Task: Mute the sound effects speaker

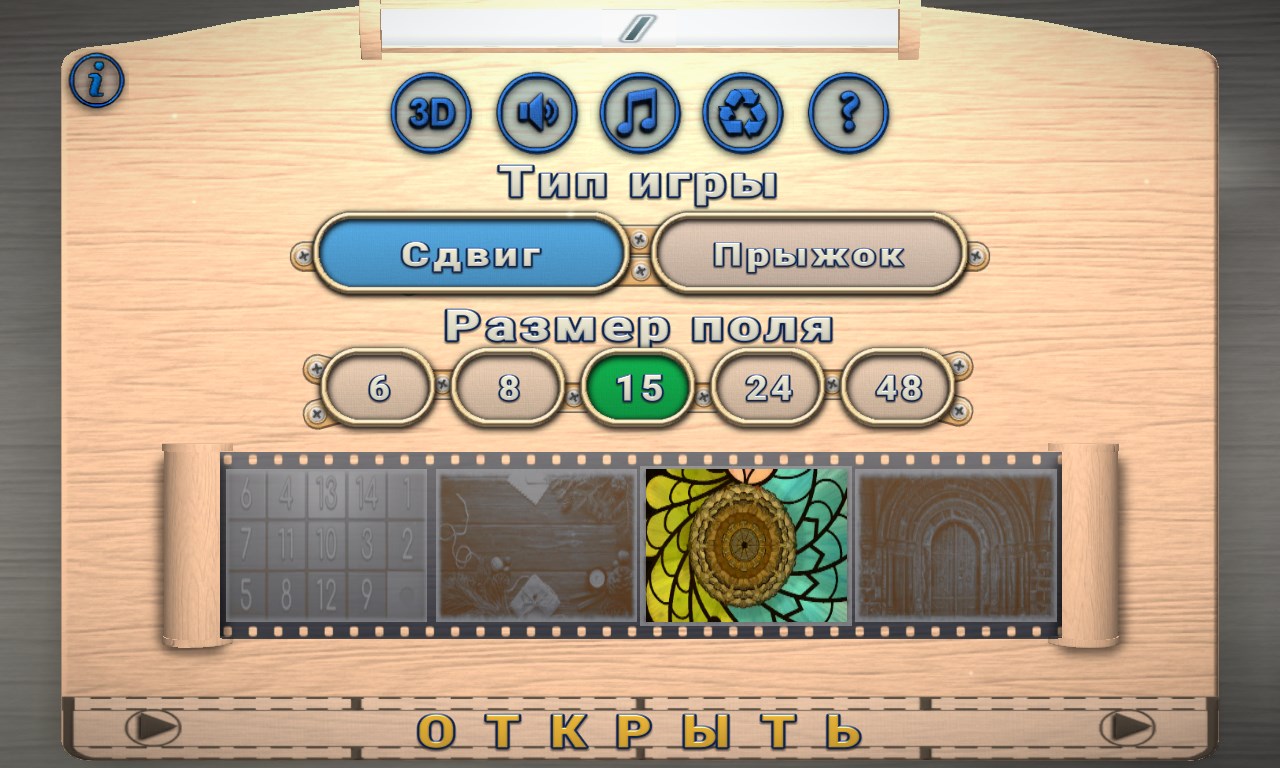Action: coord(537,113)
